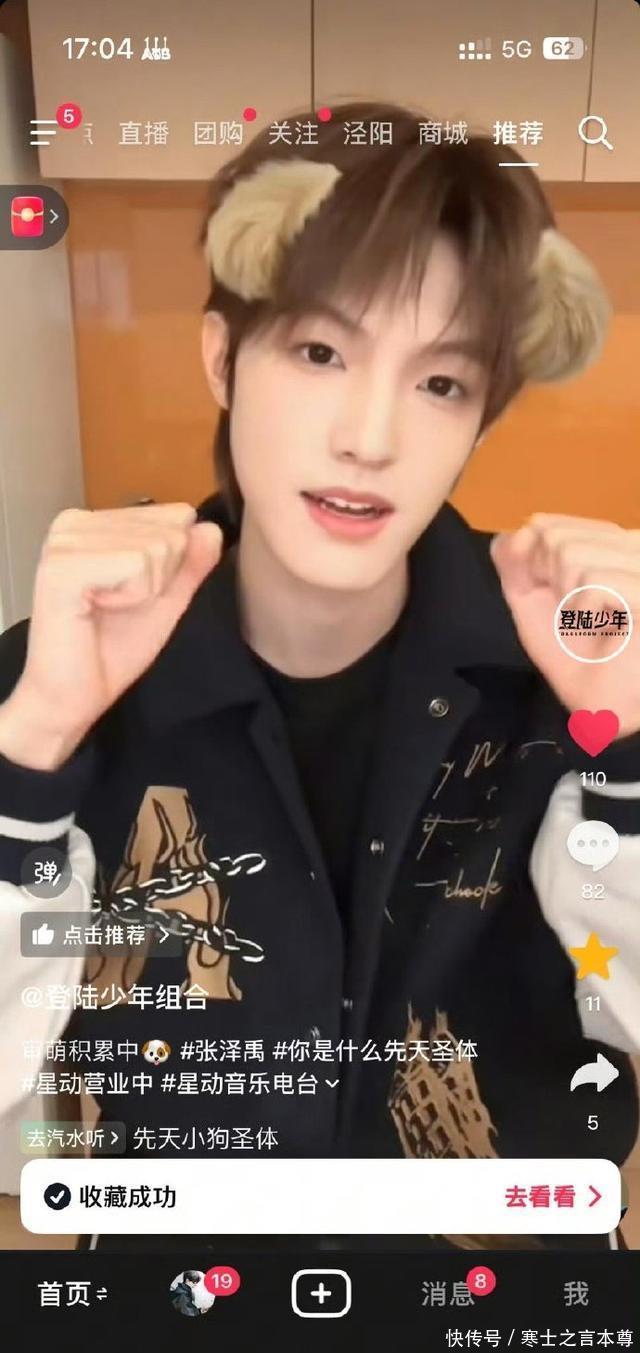This screenshot has height=1353, width=640.
Task: Switch to the 商城 tab
Action: pos(443,133)
